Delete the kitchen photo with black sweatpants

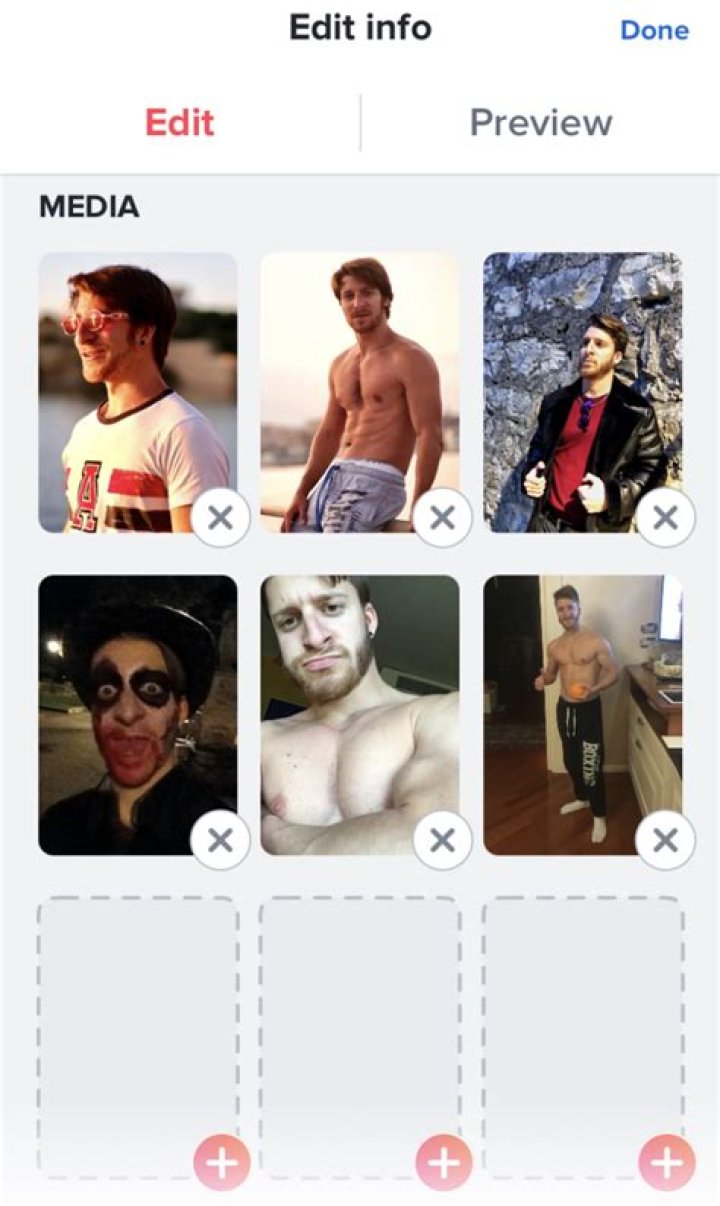pos(665,841)
